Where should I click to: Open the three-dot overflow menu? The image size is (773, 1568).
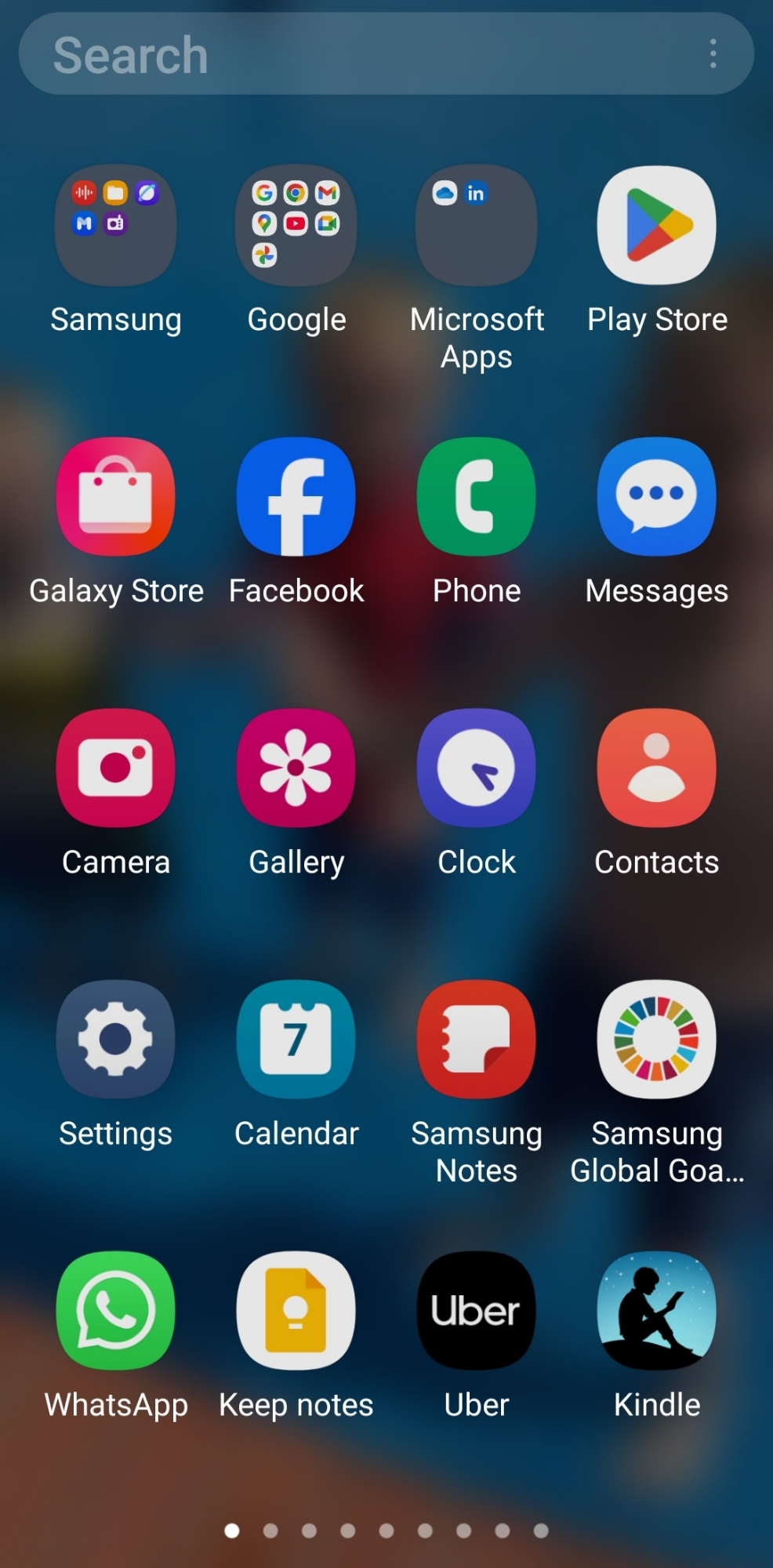coord(713,54)
